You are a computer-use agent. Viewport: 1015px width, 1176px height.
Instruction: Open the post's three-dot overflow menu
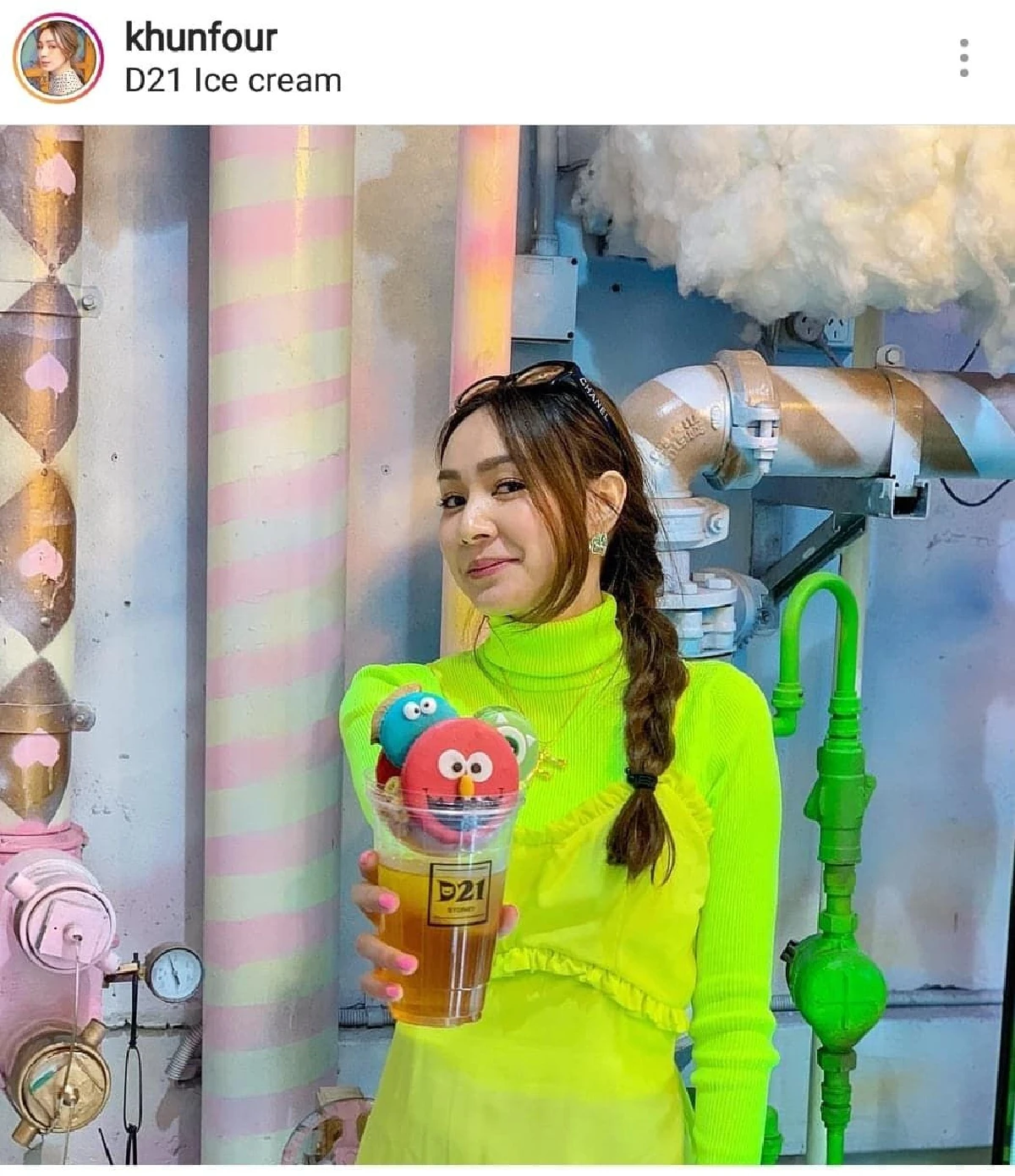pos(963,58)
